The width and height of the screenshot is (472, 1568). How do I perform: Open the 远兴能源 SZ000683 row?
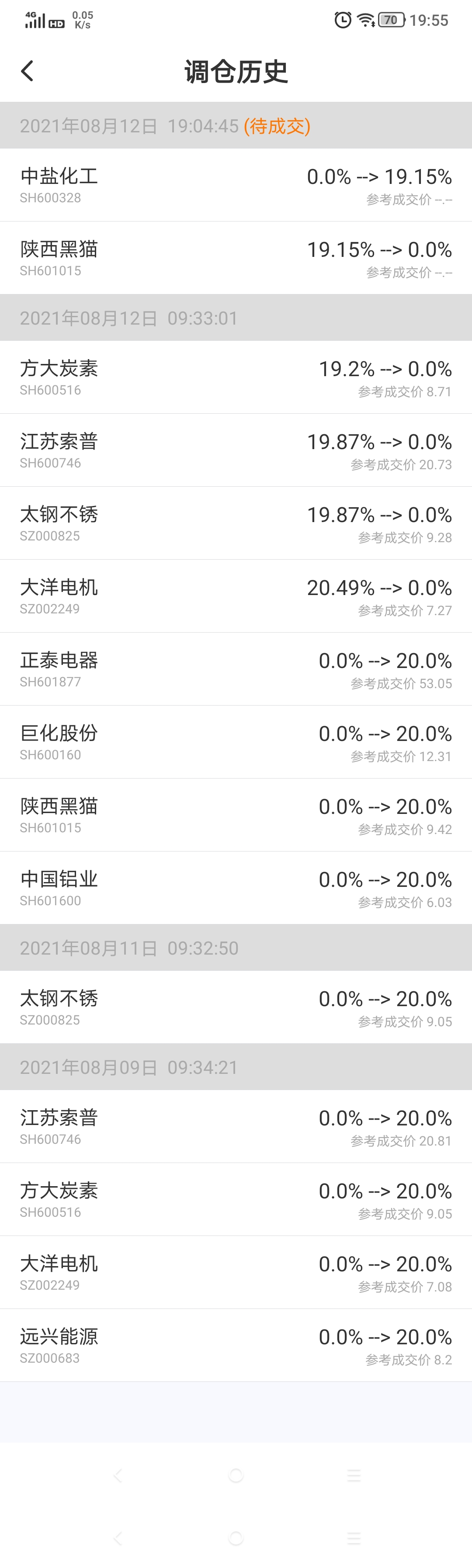236,1346
